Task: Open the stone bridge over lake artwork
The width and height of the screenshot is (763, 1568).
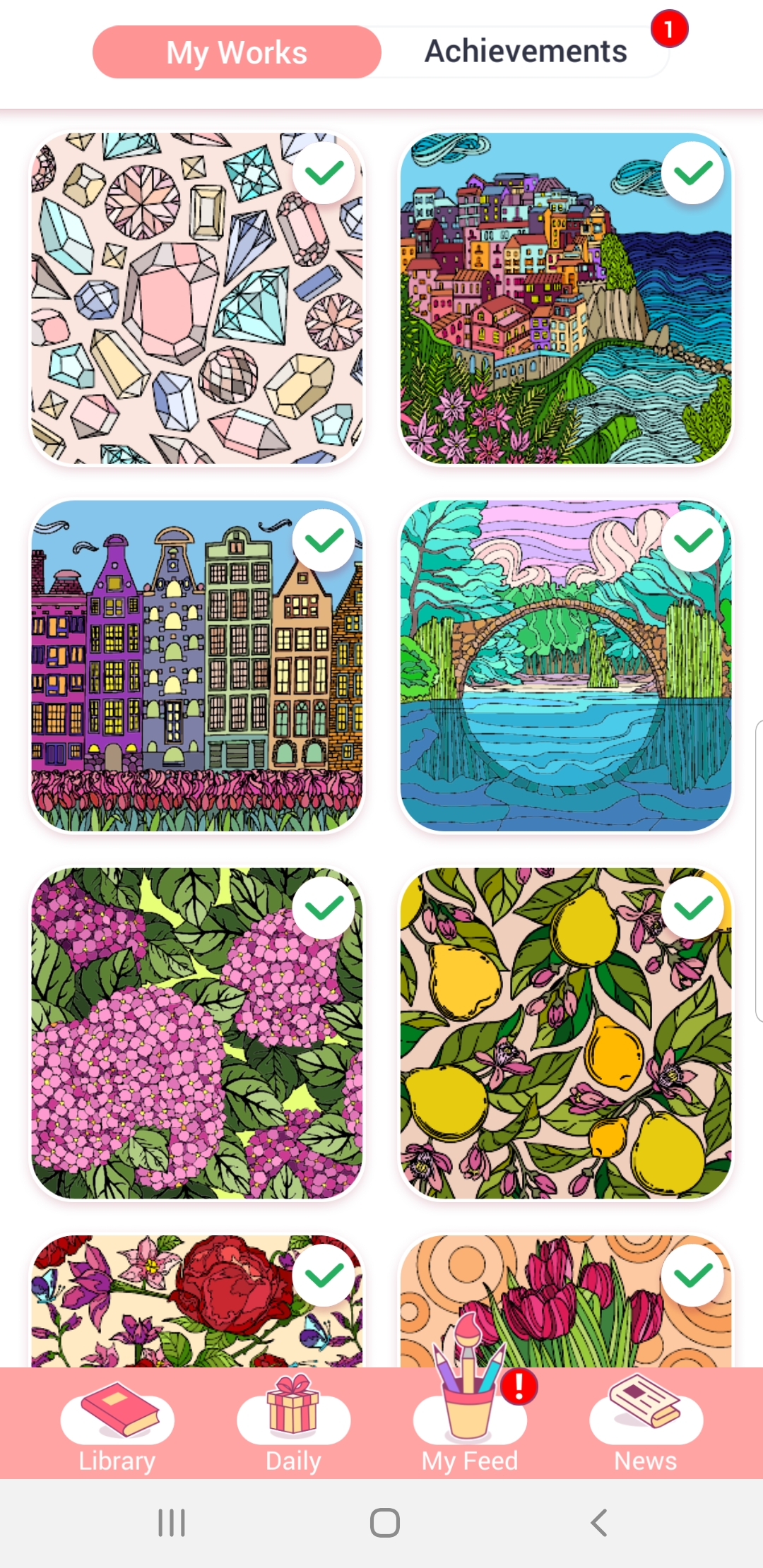Action: click(x=566, y=666)
